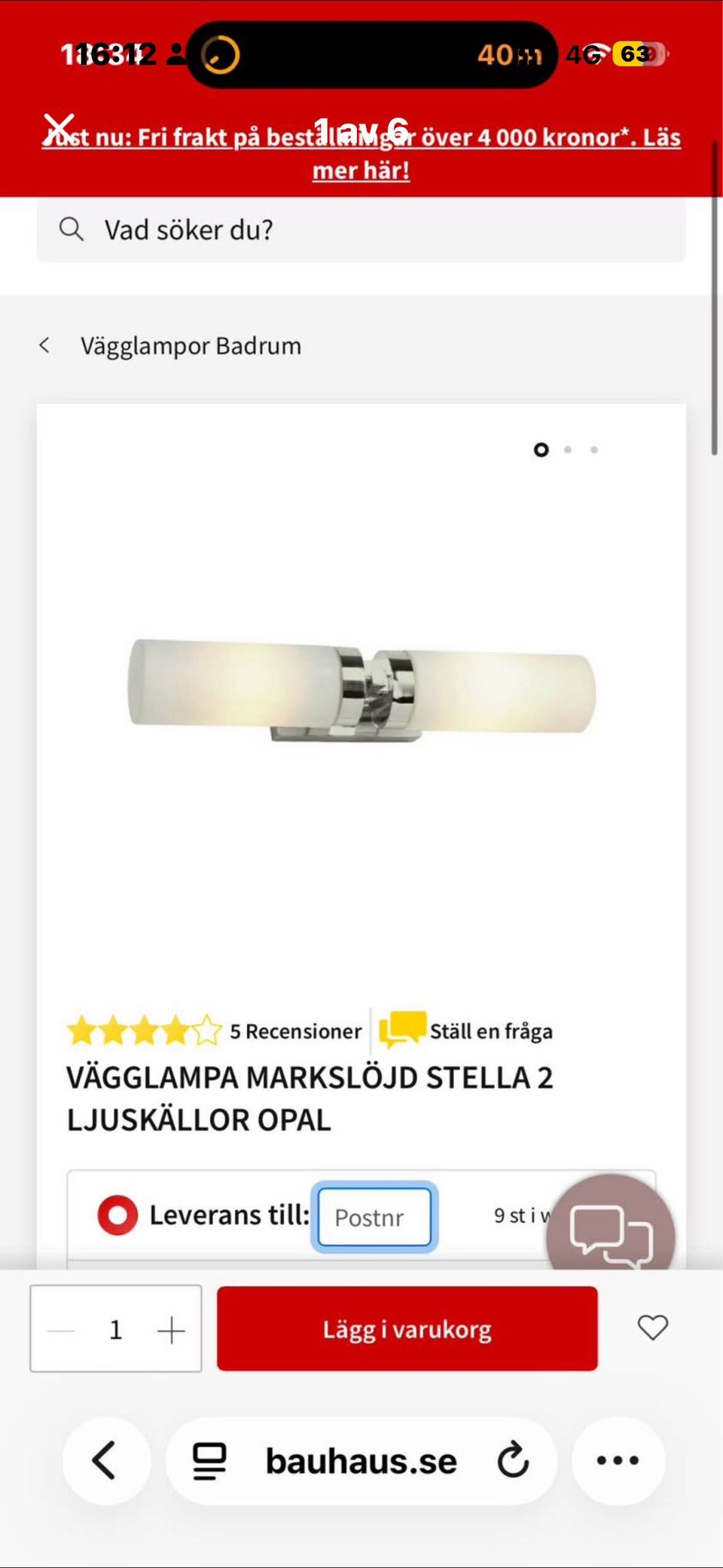Dismiss the free shipping banner with X
The width and height of the screenshot is (723, 1568).
[x=59, y=125]
